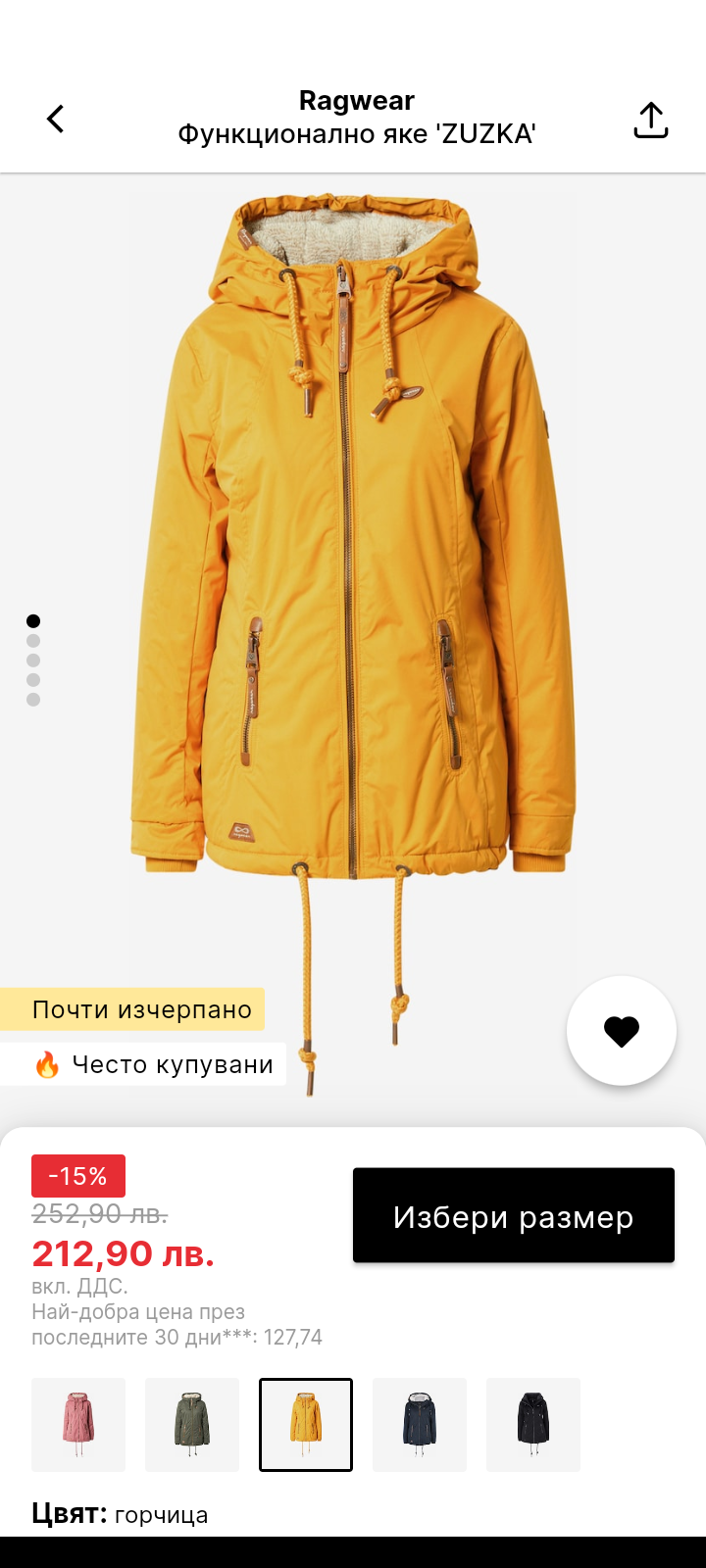Viewport: 706px width, 1568px height.
Task: Select the olive green color variant
Action: pos(192,1424)
